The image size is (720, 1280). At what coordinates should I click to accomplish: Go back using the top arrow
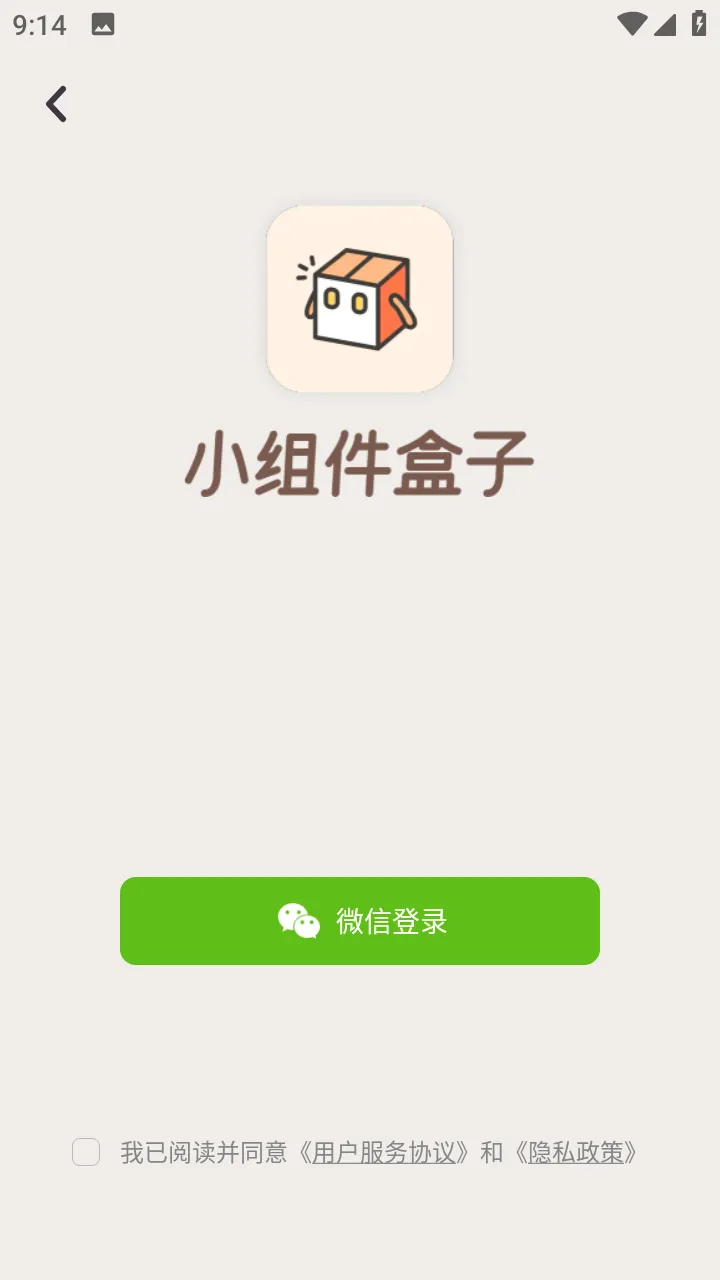point(56,104)
